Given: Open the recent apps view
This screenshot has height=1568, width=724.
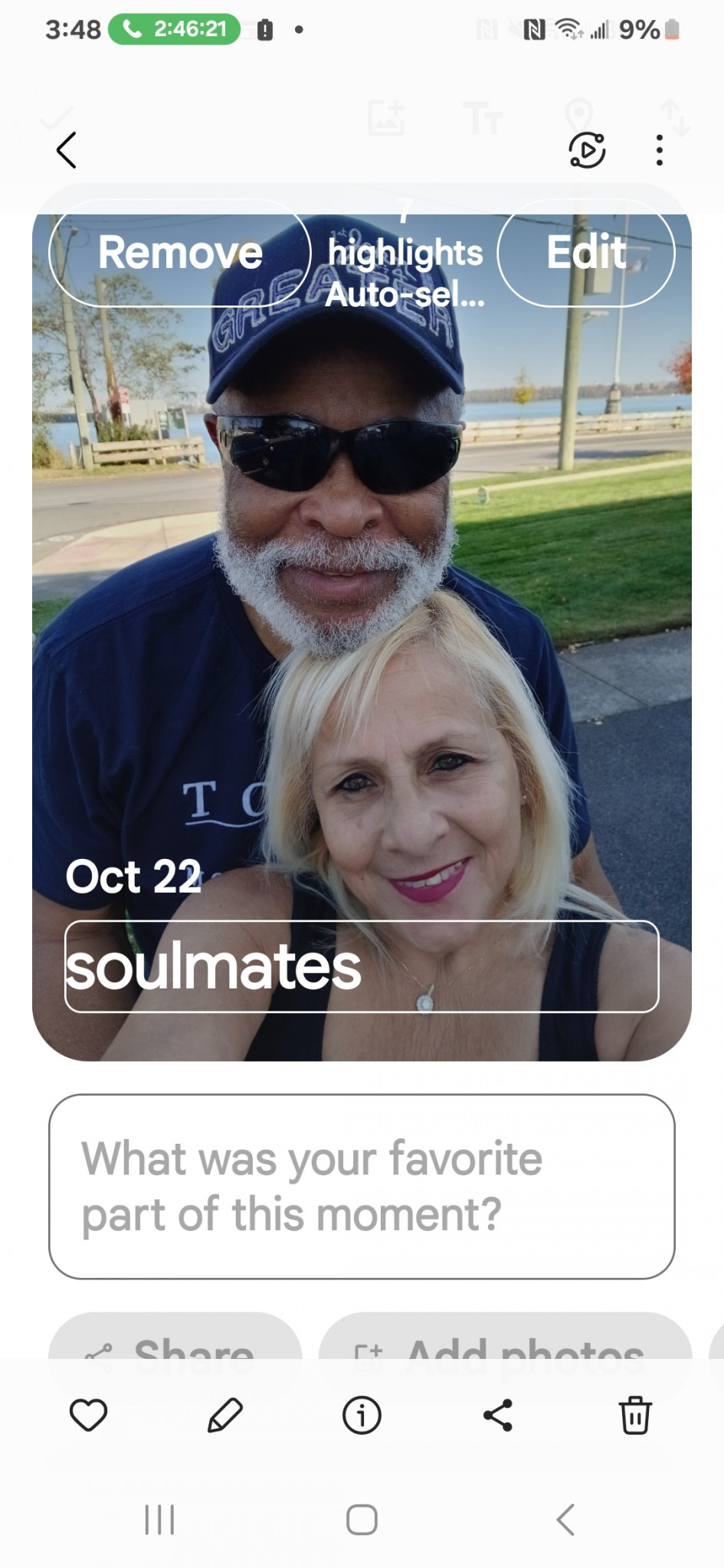Looking at the screenshot, I should [x=160, y=1520].
